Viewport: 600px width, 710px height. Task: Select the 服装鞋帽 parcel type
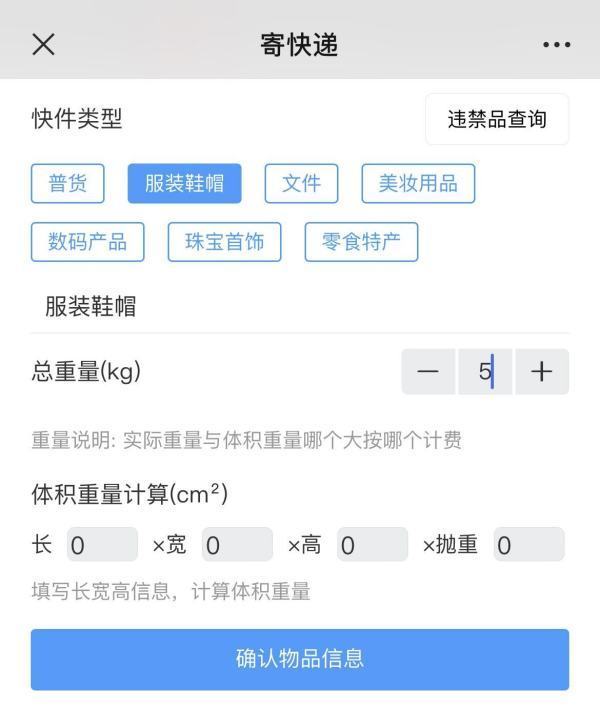pyautogui.click(x=184, y=183)
